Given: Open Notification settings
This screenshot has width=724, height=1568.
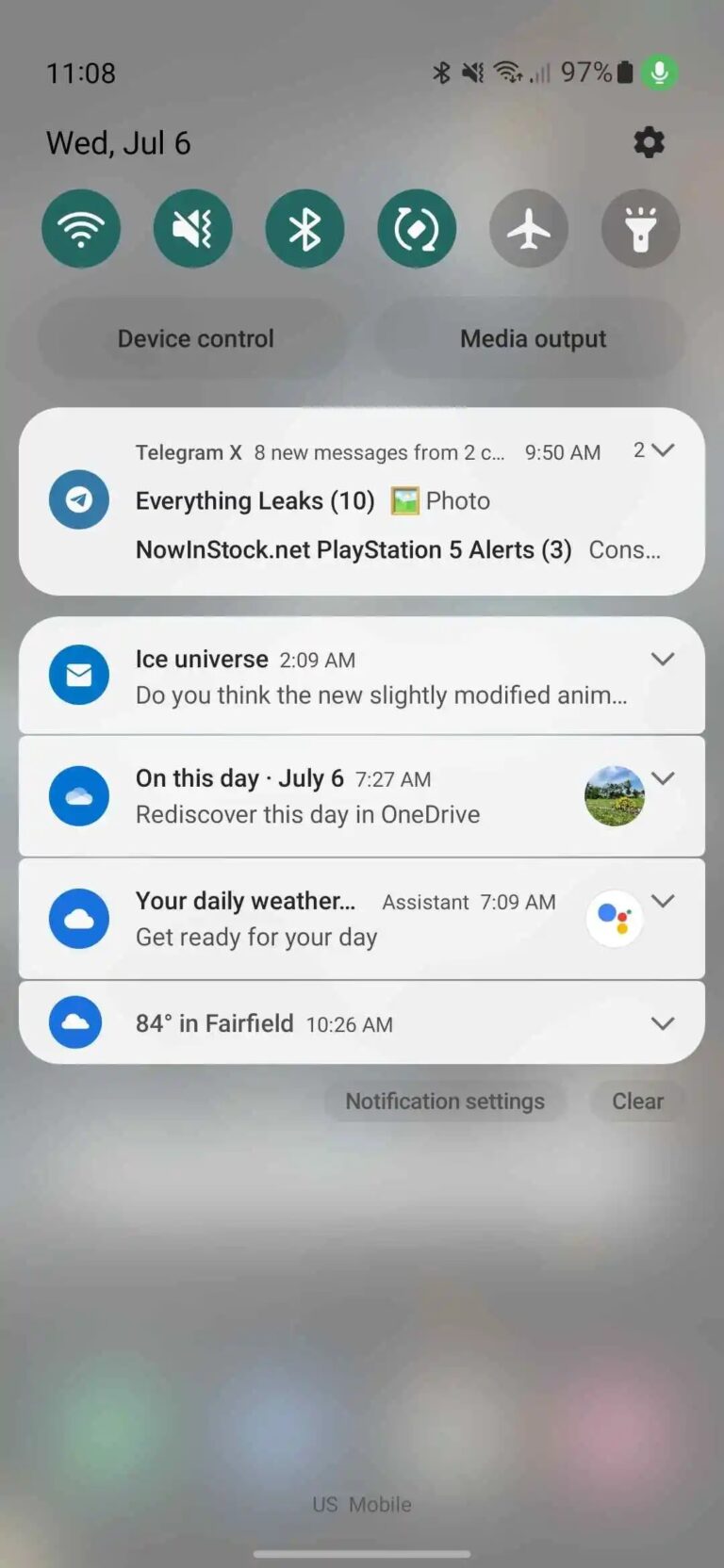Looking at the screenshot, I should click(x=444, y=1101).
